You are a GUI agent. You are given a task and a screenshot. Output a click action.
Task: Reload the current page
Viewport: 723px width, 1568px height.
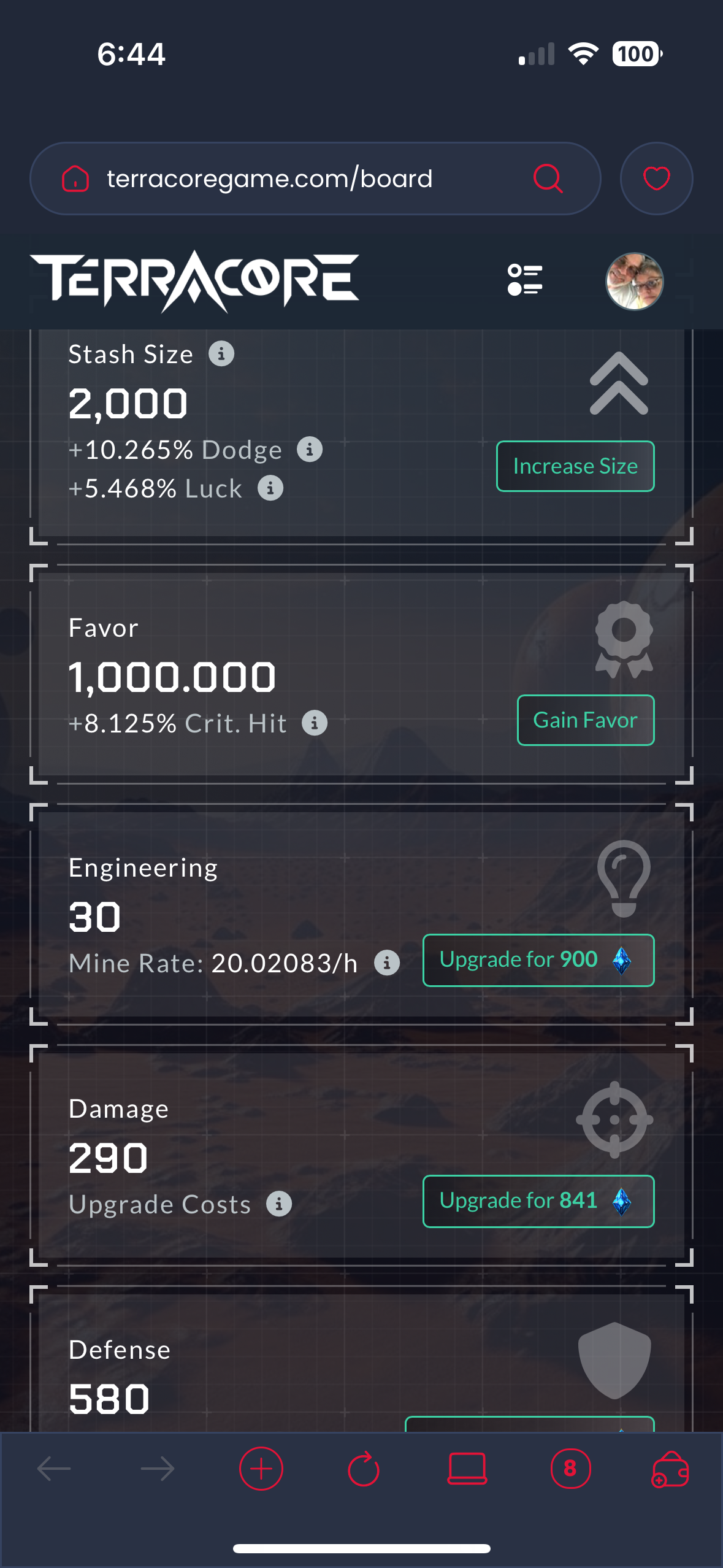(364, 1469)
